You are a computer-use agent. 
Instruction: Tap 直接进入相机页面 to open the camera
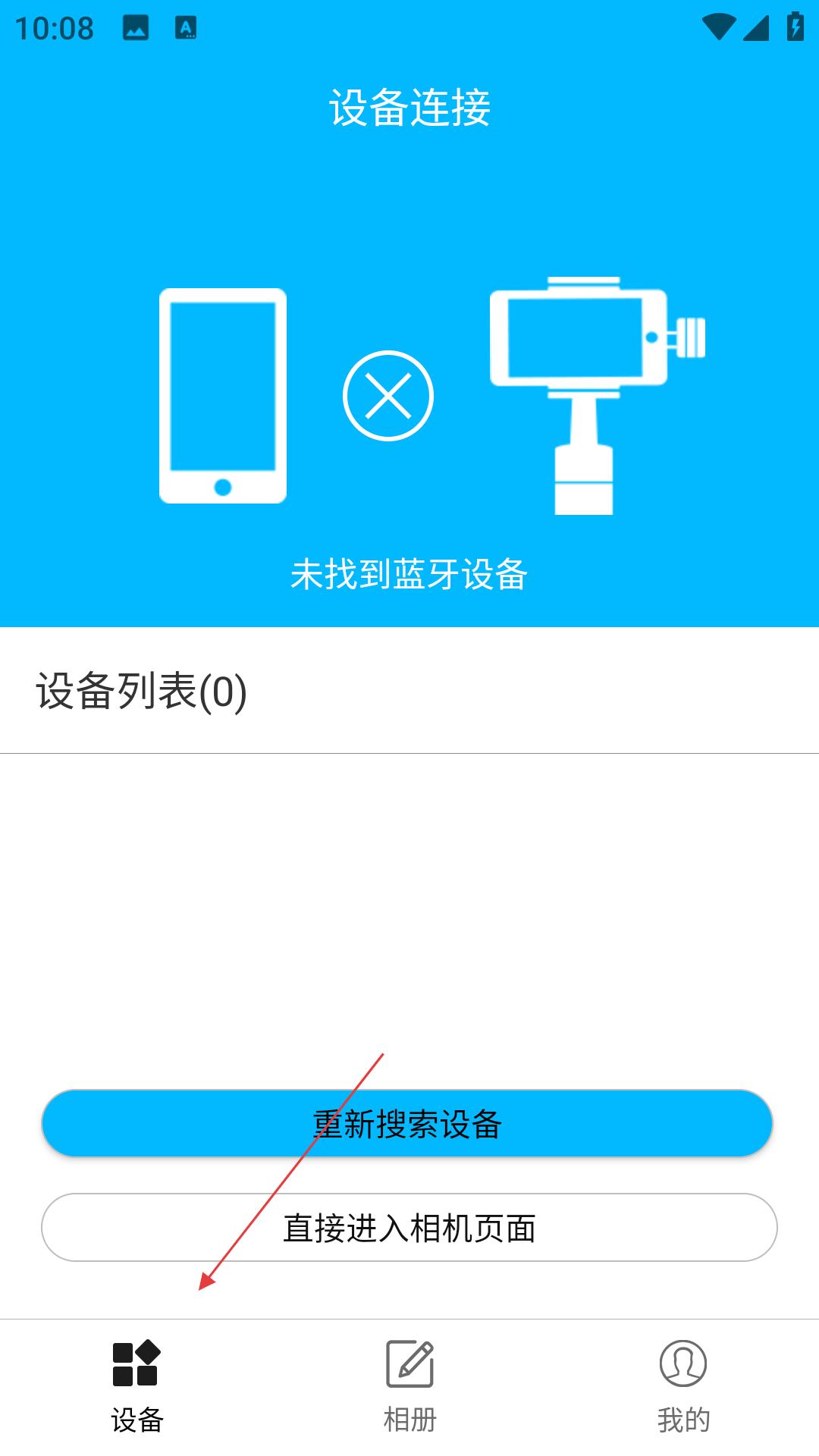(x=409, y=1227)
